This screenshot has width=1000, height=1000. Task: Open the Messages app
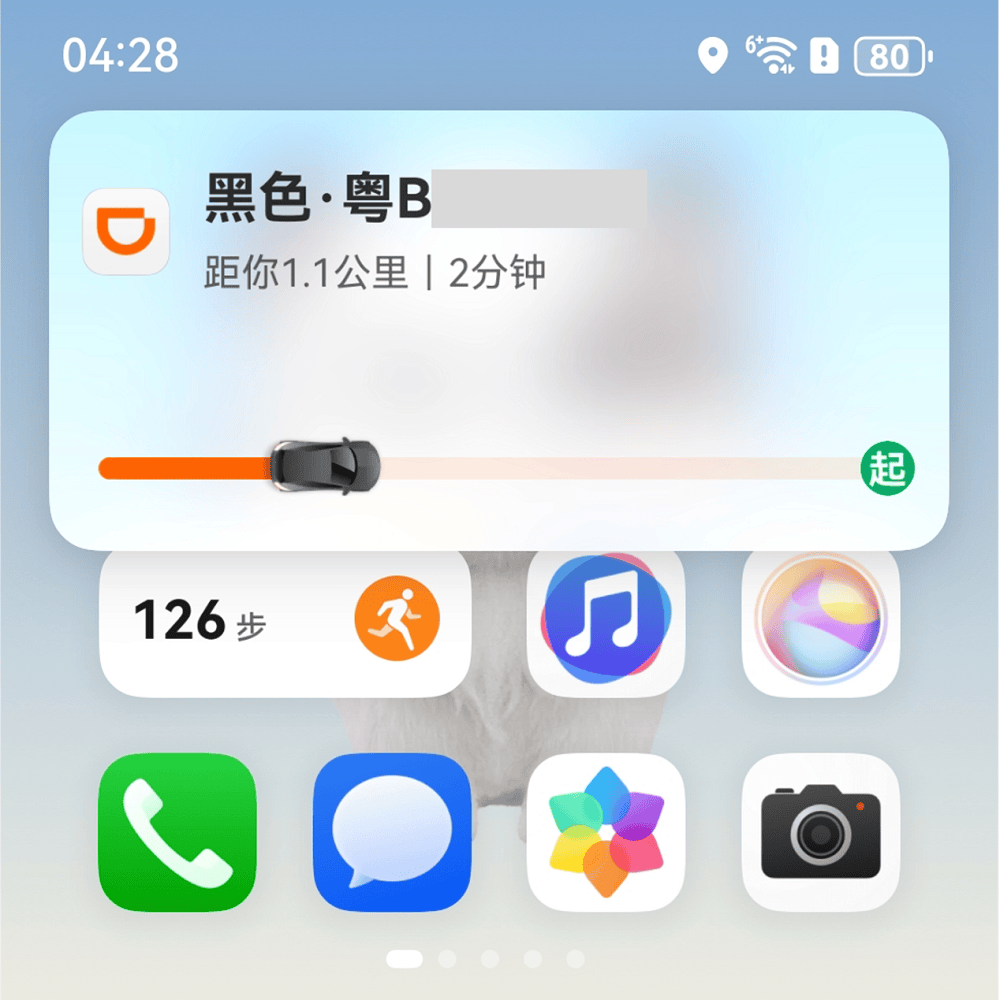point(392,832)
